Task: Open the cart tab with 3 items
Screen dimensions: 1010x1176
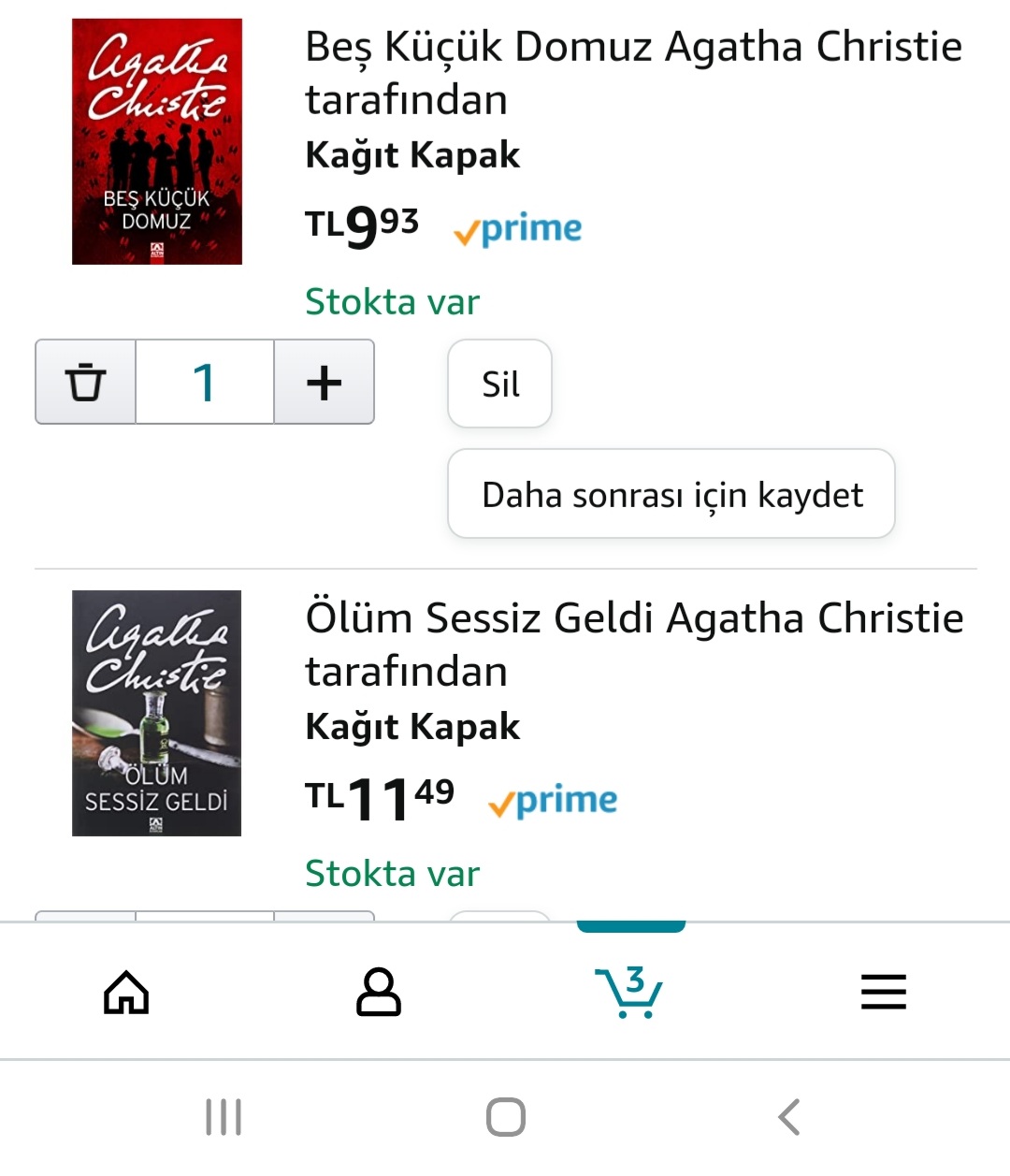Action: 629,992
